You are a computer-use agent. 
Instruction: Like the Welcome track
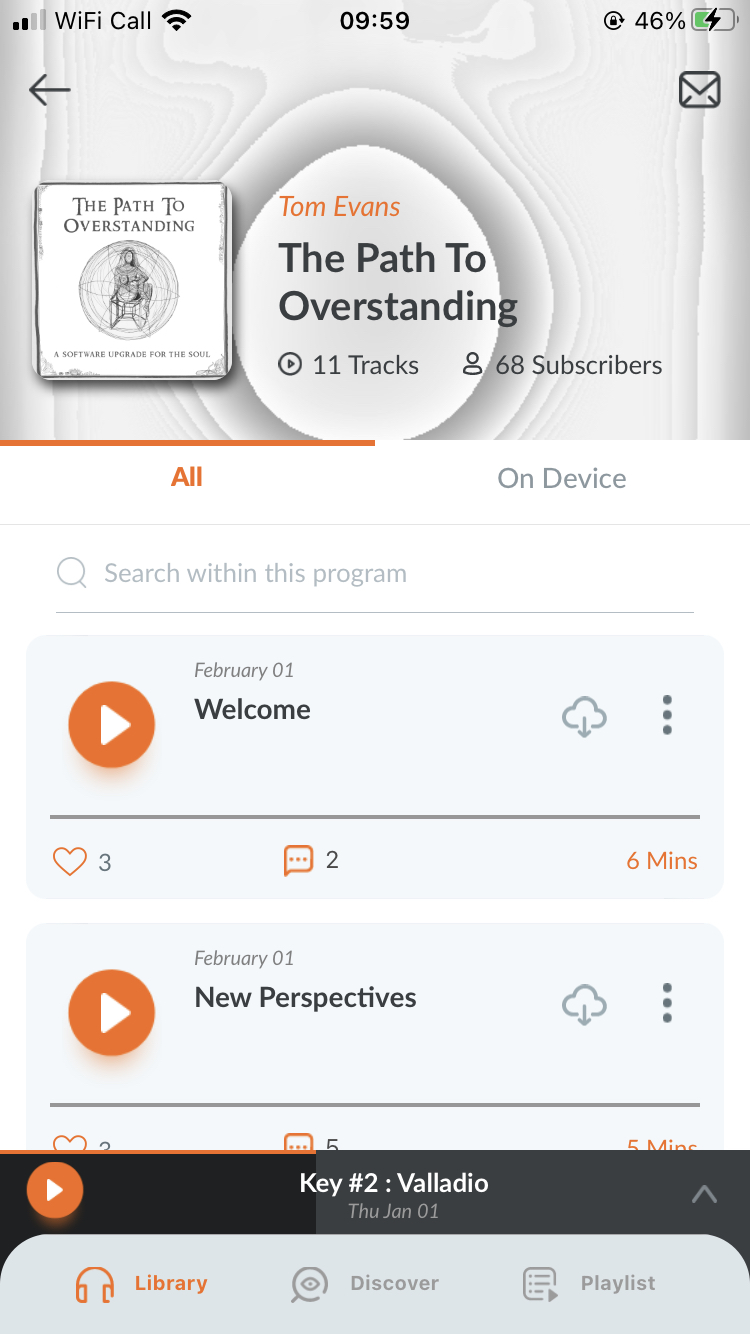[70, 861]
